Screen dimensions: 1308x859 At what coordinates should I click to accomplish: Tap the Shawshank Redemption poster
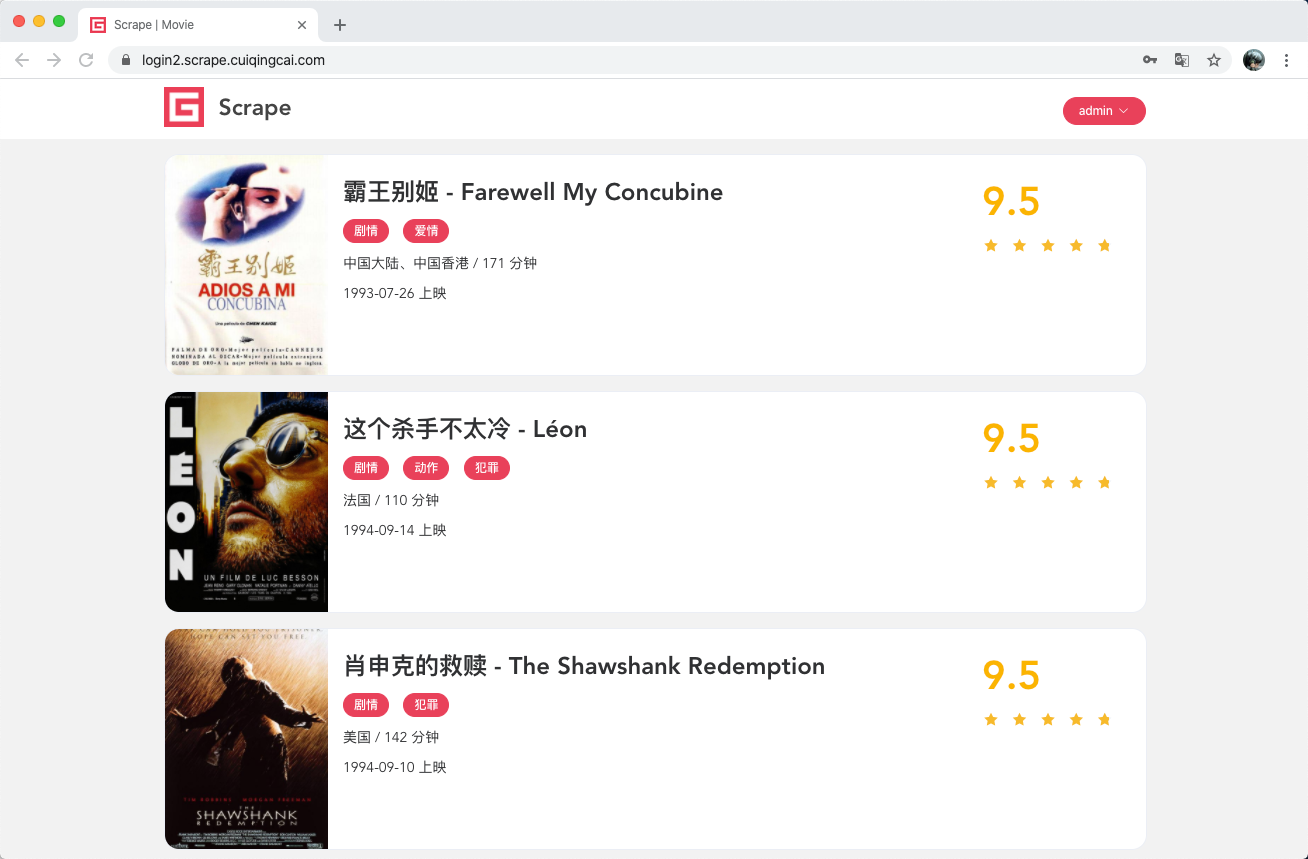click(x=246, y=739)
